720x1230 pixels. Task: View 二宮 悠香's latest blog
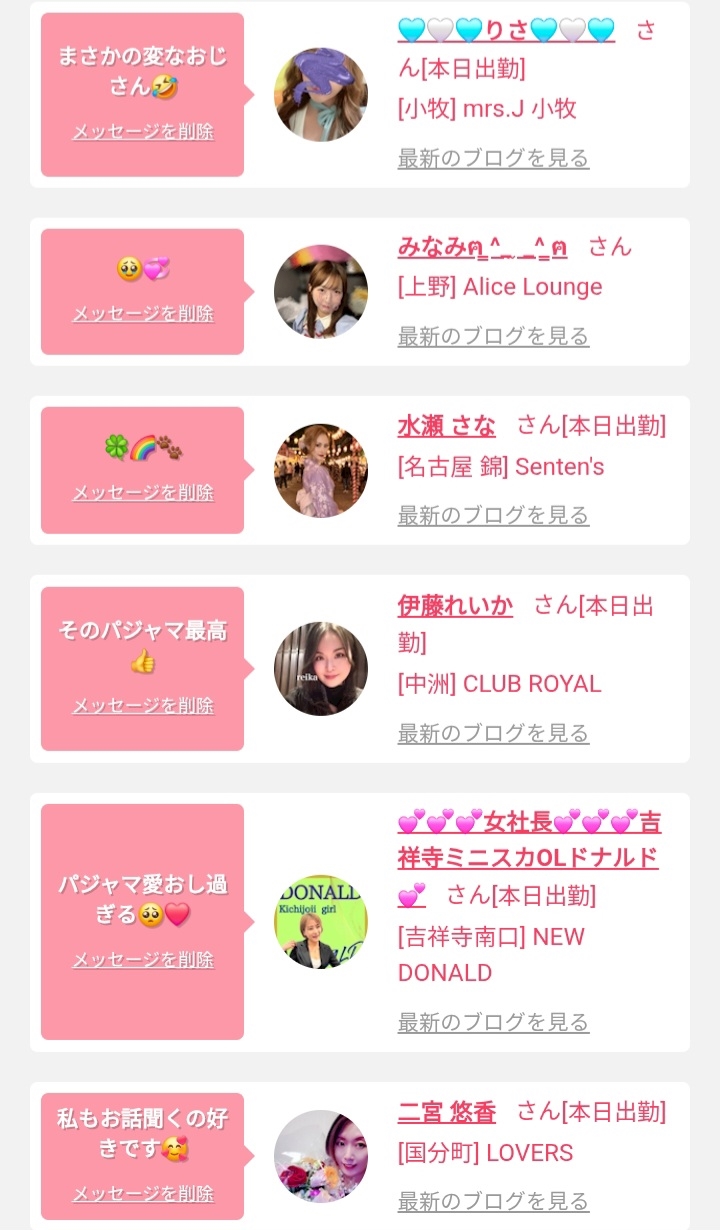[x=493, y=1201]
